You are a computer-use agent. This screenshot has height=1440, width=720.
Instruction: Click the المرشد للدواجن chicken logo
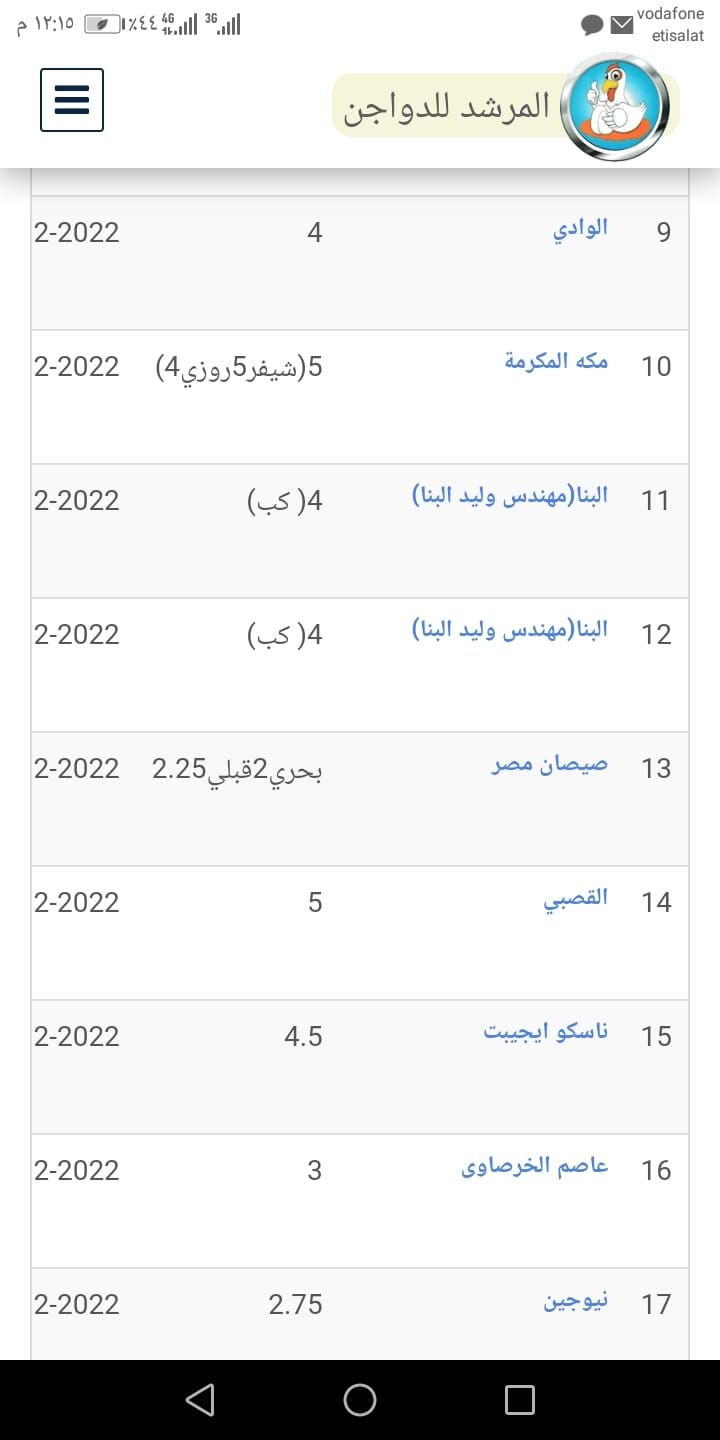point(615,104)
